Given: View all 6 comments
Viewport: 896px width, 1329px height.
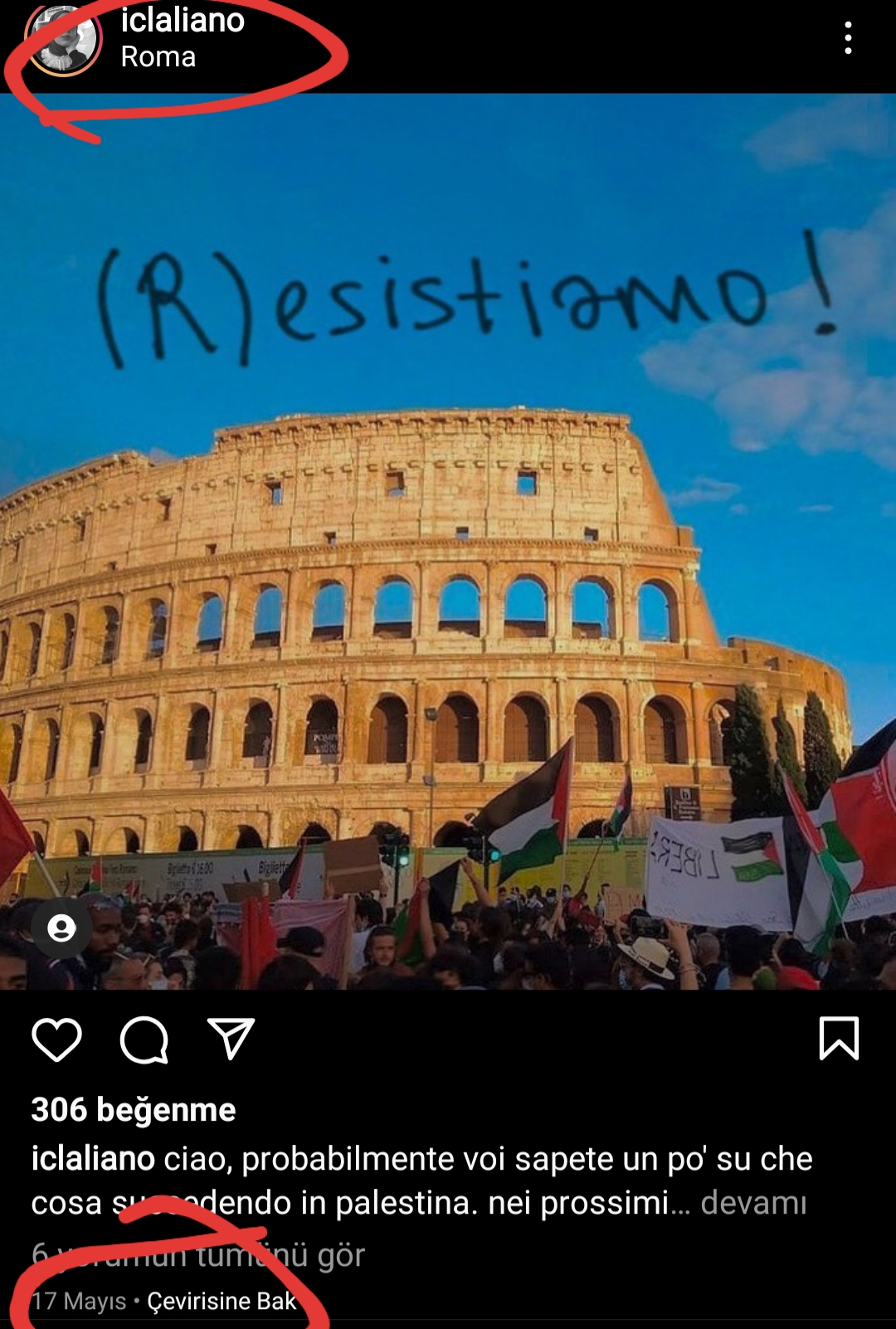Looking at the screenshot, I should point(199,1255).
